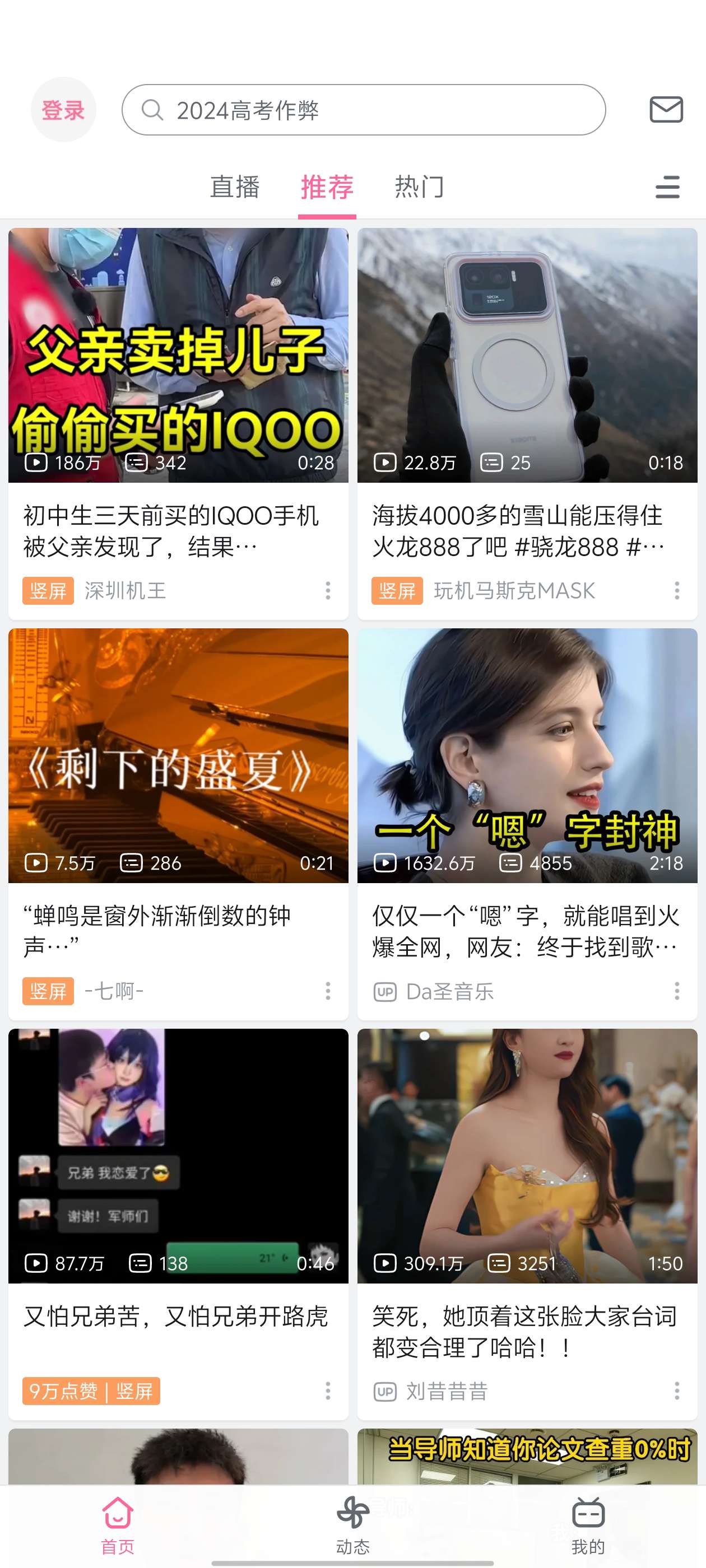Open more options for -七啊- video
The image size is (706, 1568).
pyautogui.click(x=328, y=991)
